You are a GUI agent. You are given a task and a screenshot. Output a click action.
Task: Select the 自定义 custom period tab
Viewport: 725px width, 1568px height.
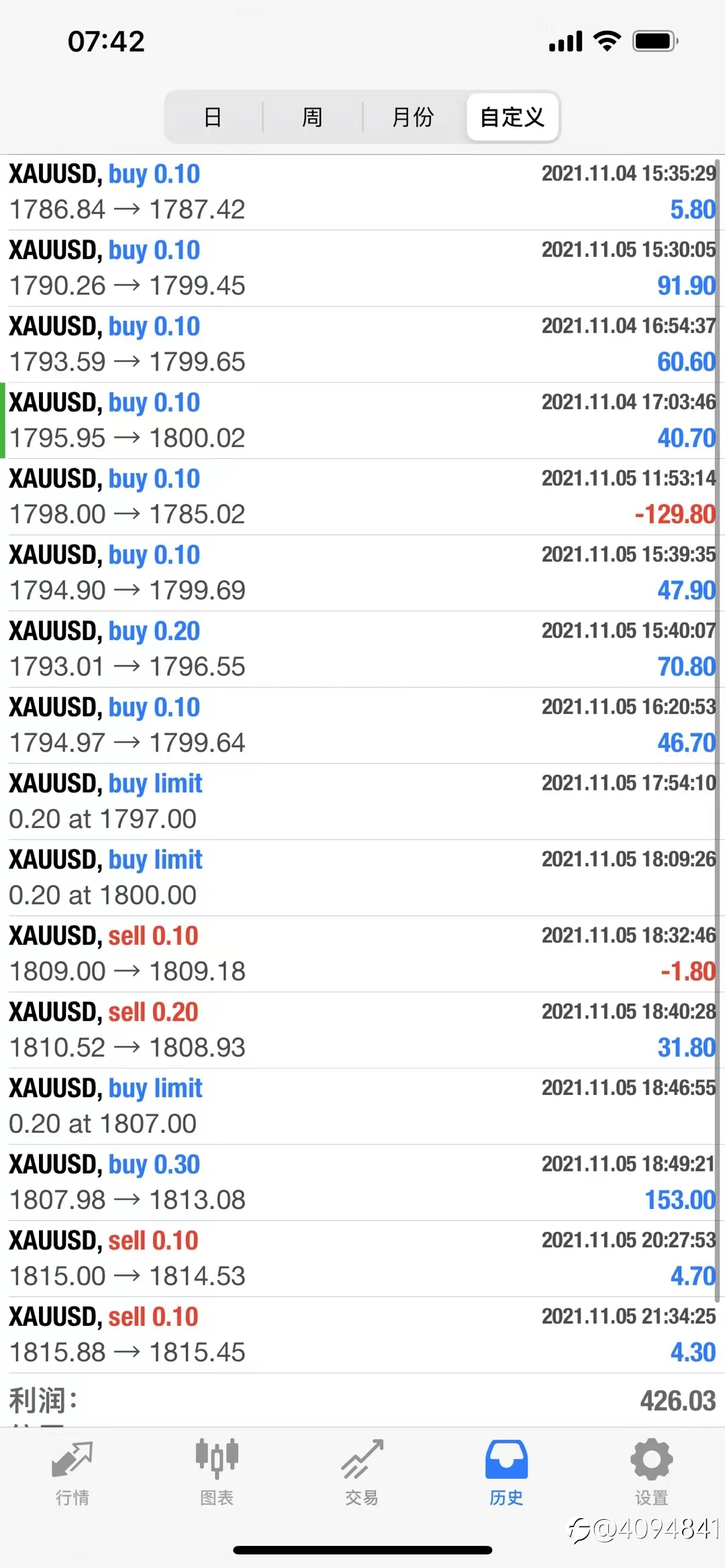(512, 117)
